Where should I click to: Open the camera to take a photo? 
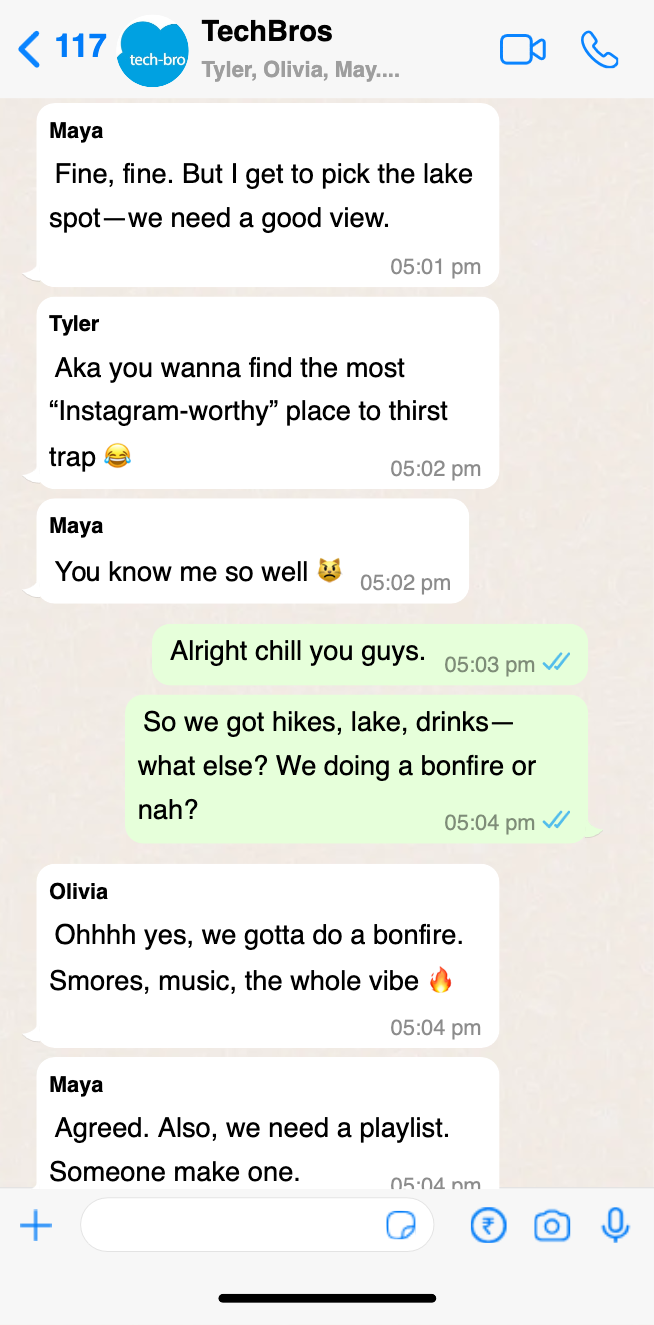(552, 1225)
